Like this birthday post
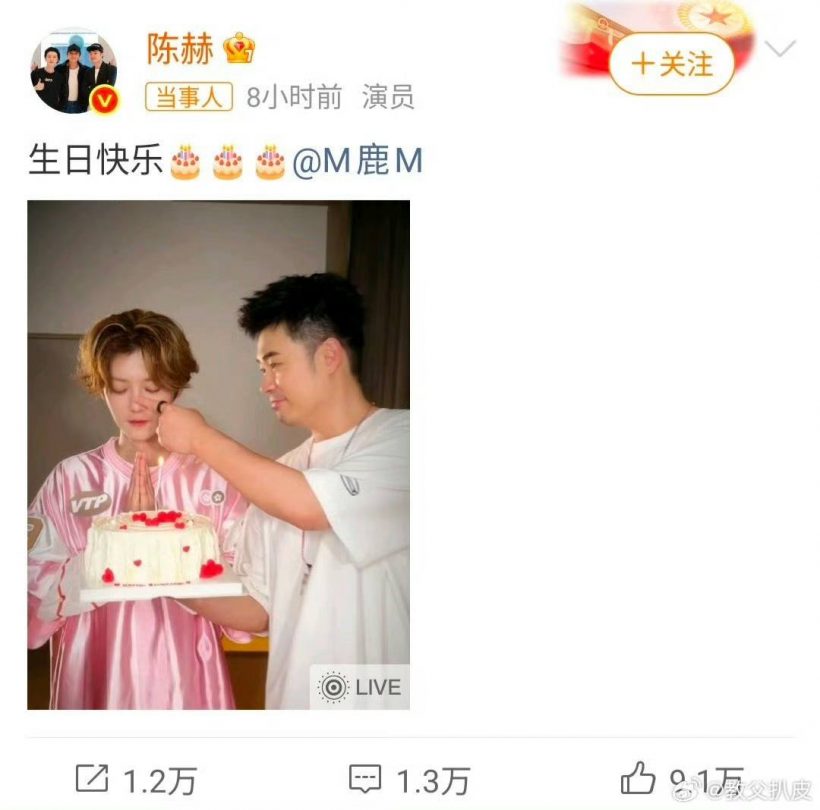 (x=680, y=778)
